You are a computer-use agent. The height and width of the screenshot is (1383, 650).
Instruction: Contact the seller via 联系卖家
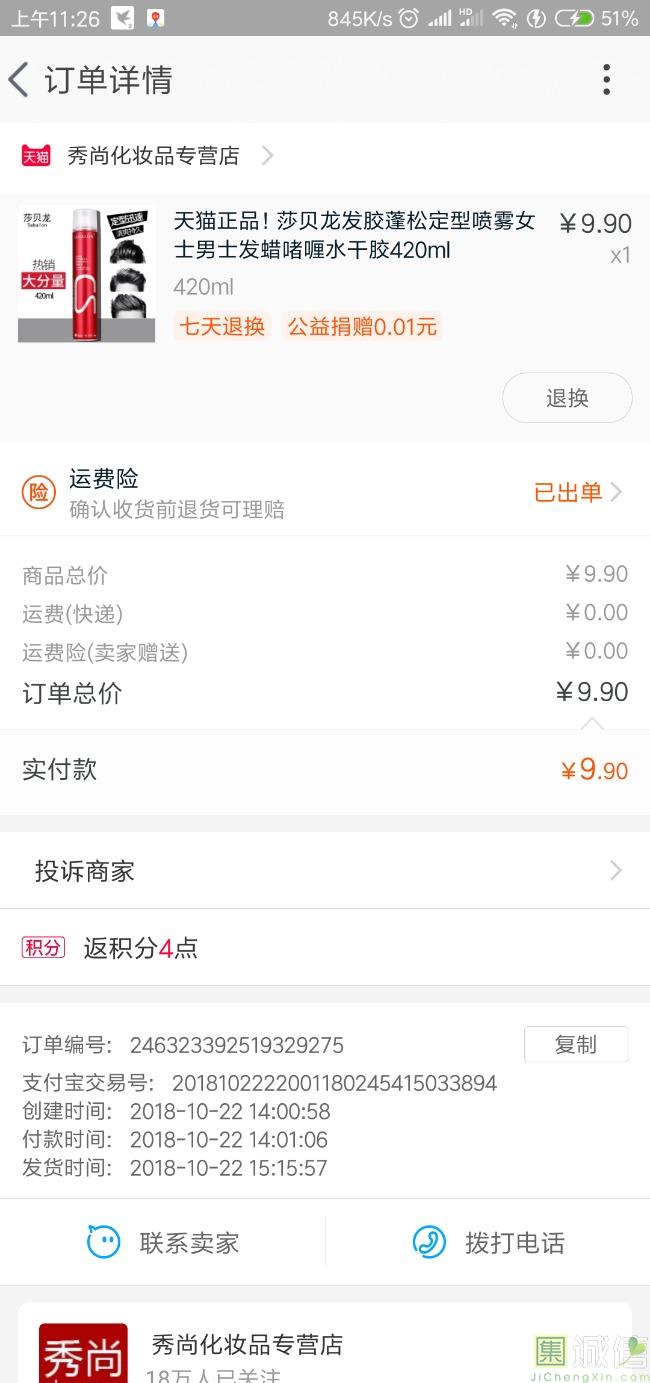coord(163,1243)
